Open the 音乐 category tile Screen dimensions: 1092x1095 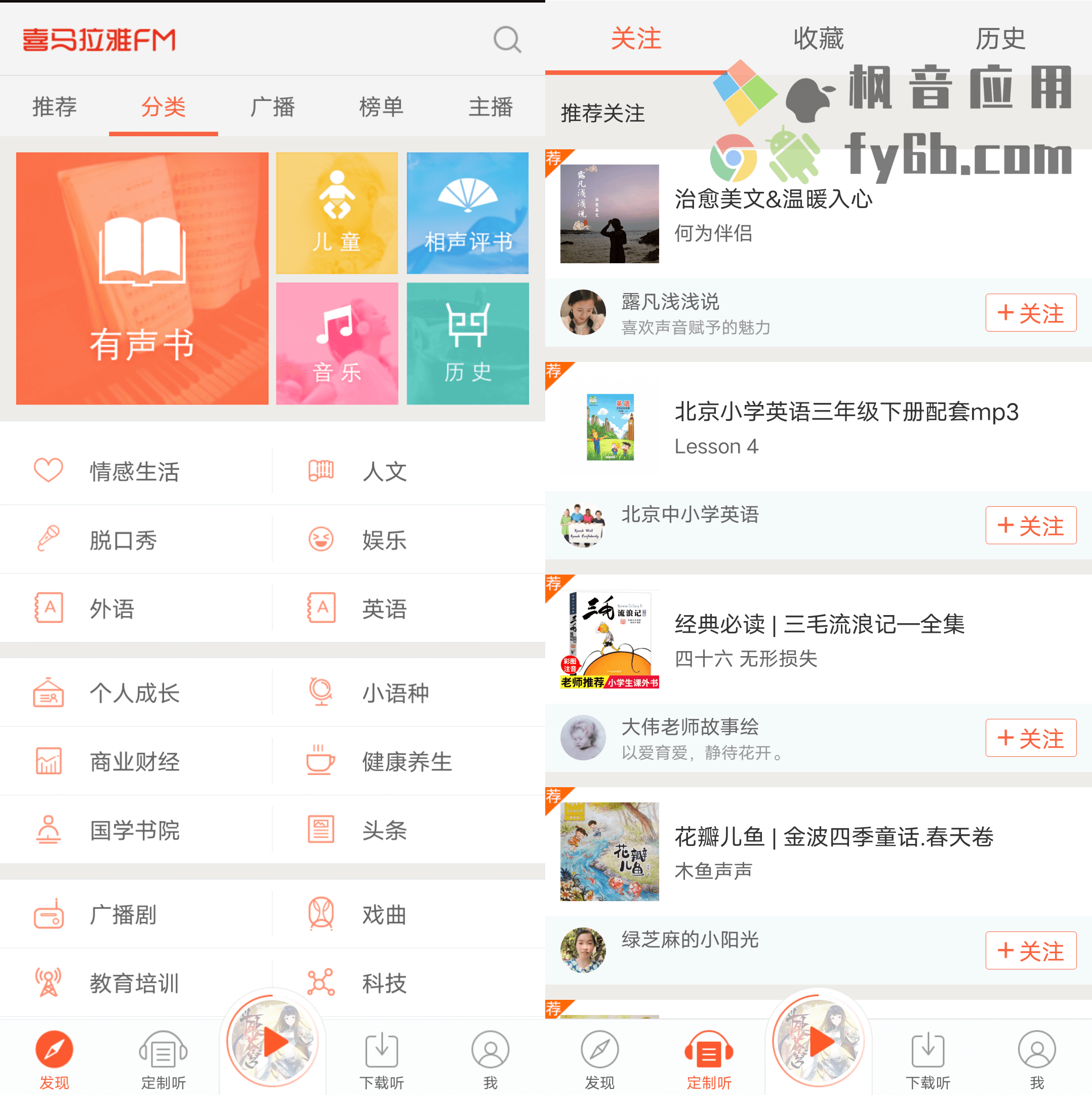point(337,343)
